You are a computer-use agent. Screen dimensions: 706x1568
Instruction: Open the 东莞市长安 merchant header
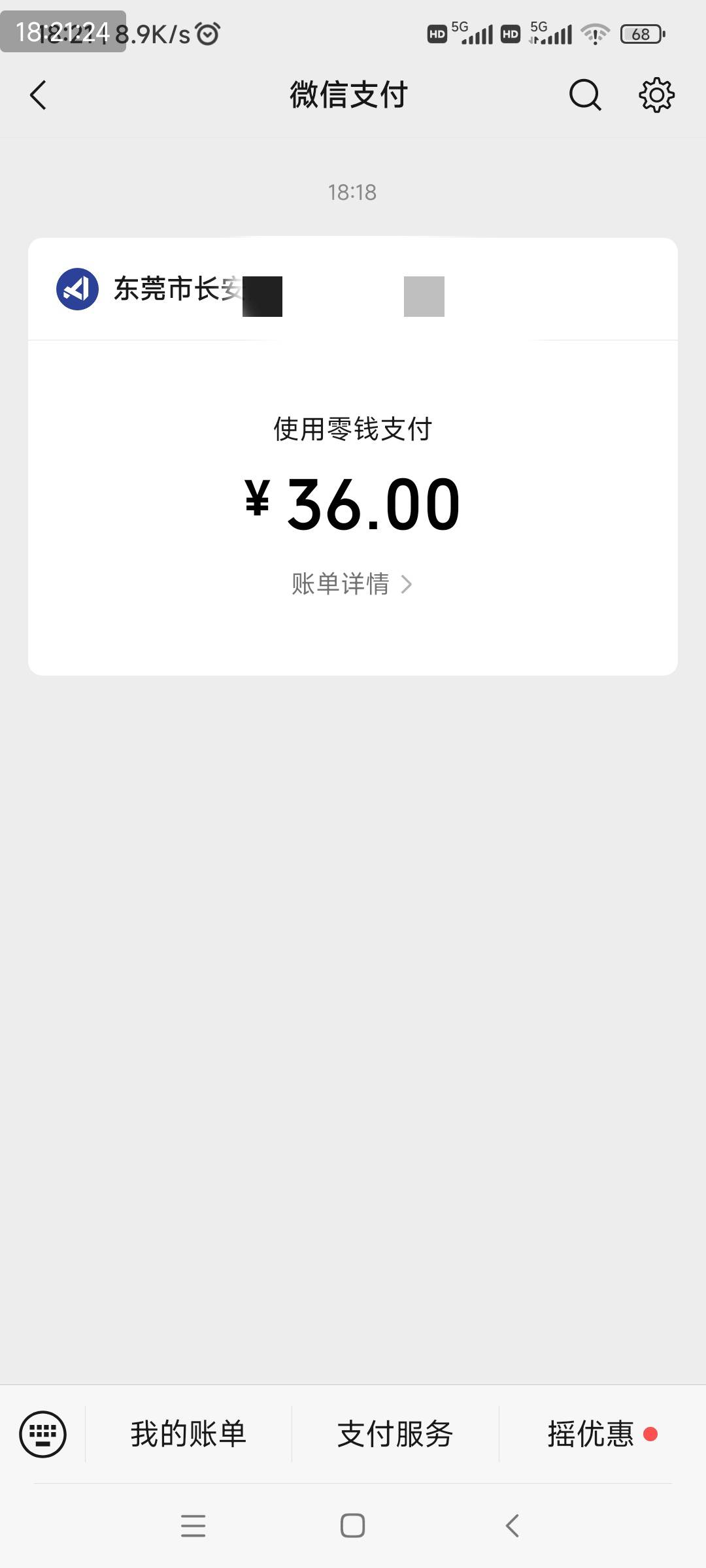(x=353, y=289)
